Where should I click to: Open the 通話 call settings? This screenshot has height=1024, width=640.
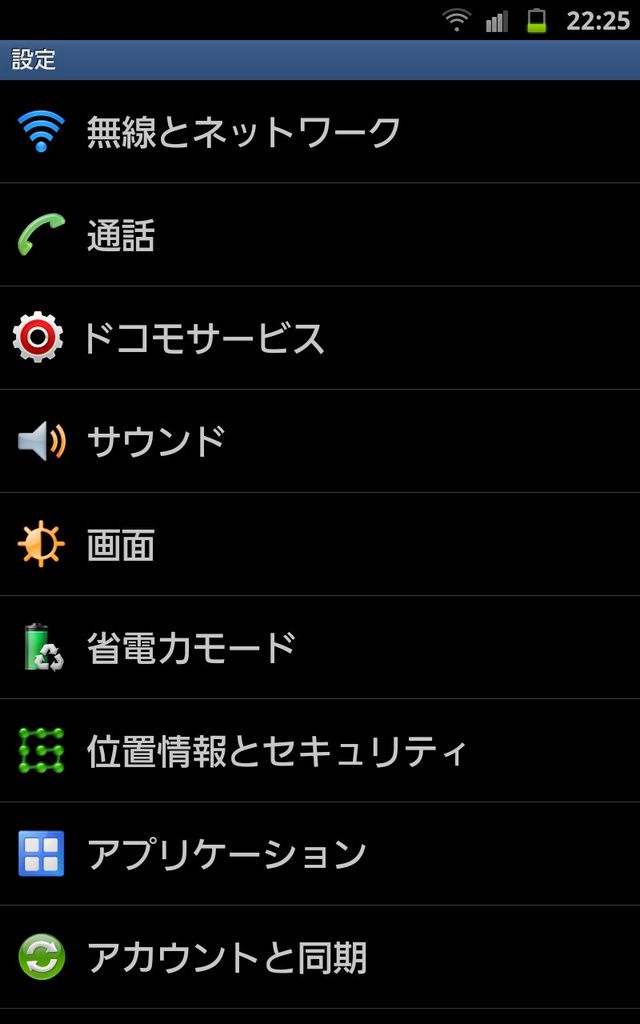320,234
